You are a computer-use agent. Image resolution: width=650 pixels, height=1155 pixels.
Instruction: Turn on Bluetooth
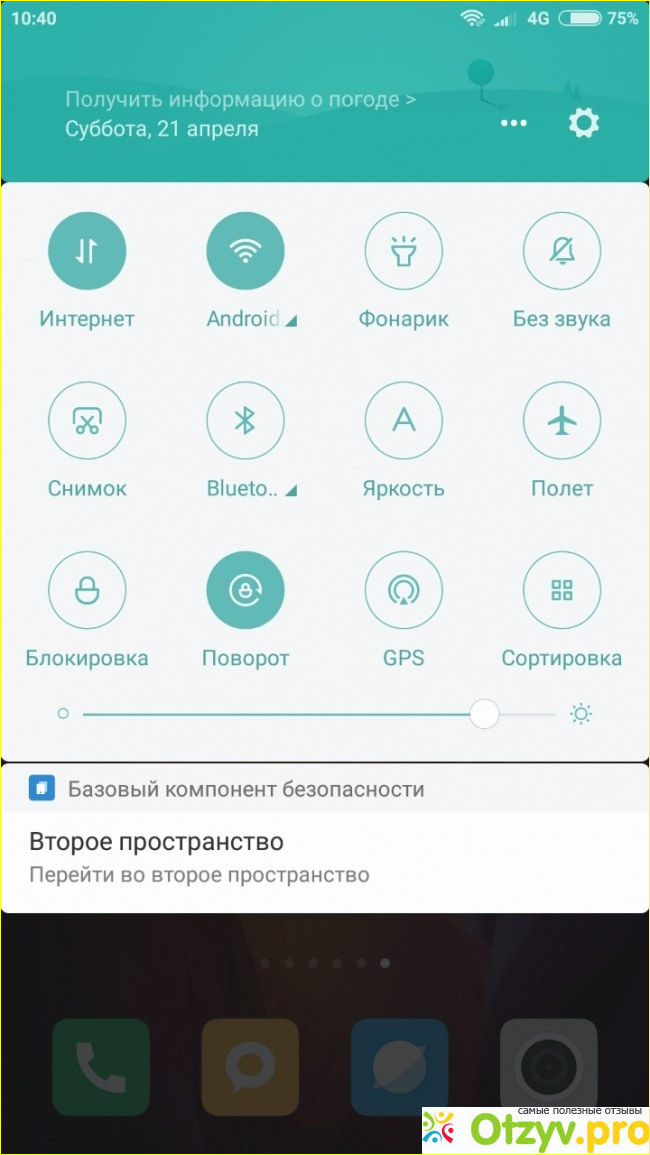pyautogui.click(x=245, y=421)
